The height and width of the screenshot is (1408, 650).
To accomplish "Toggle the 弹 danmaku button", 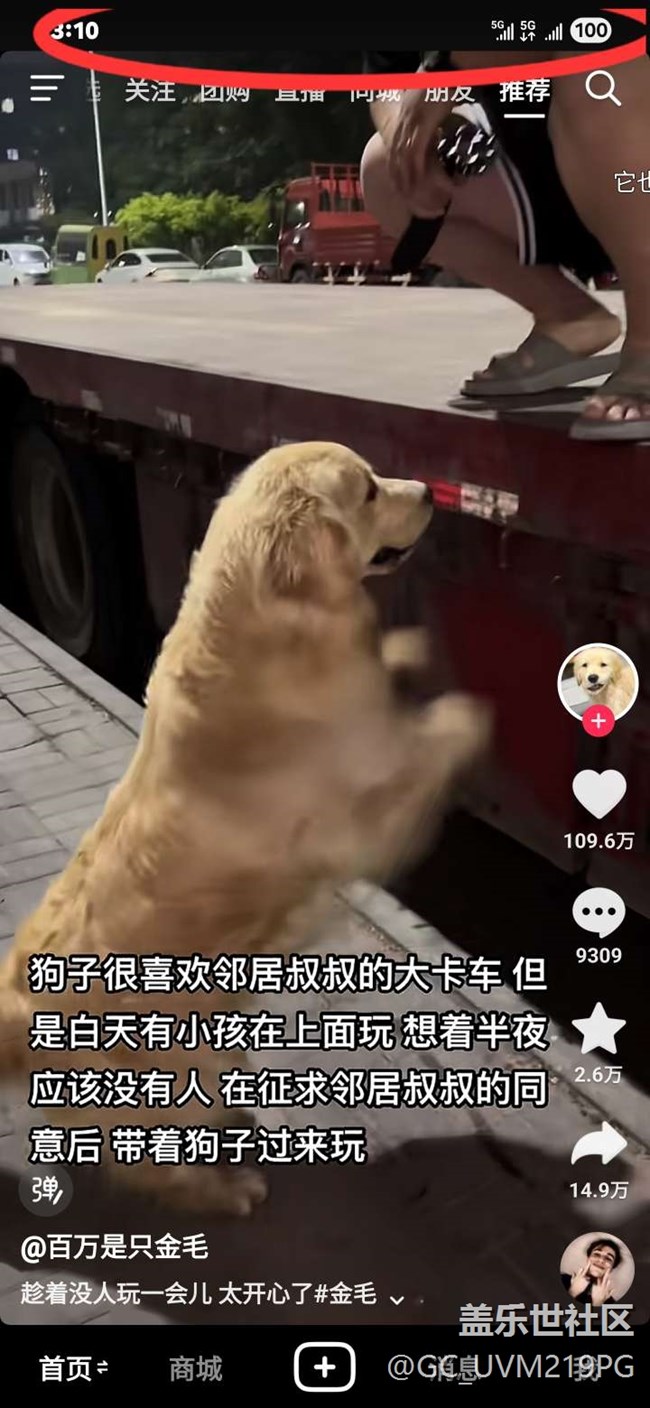I will click(x=46, y=1189).
